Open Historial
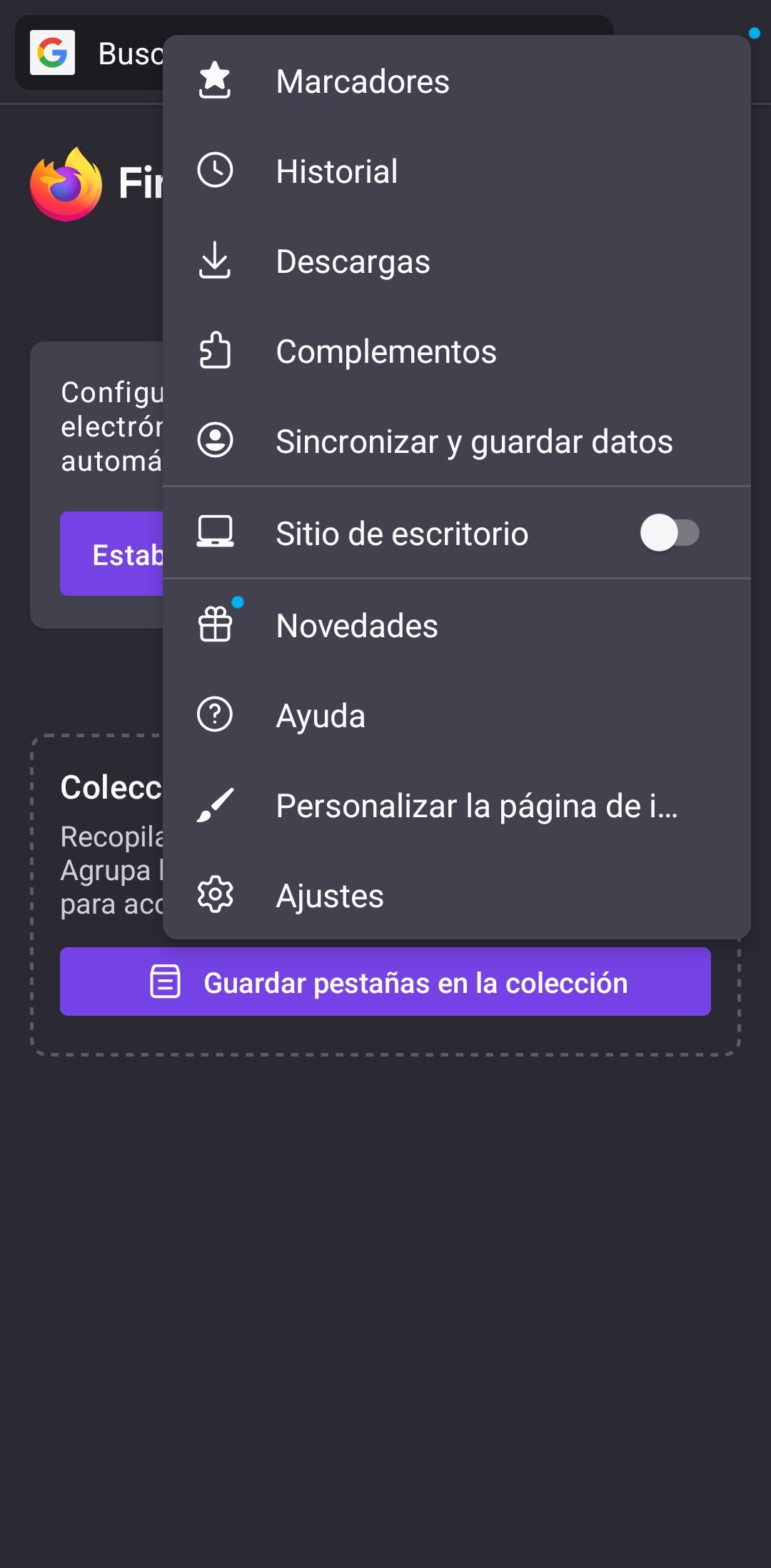771x1568 pixels. [457, 171]
